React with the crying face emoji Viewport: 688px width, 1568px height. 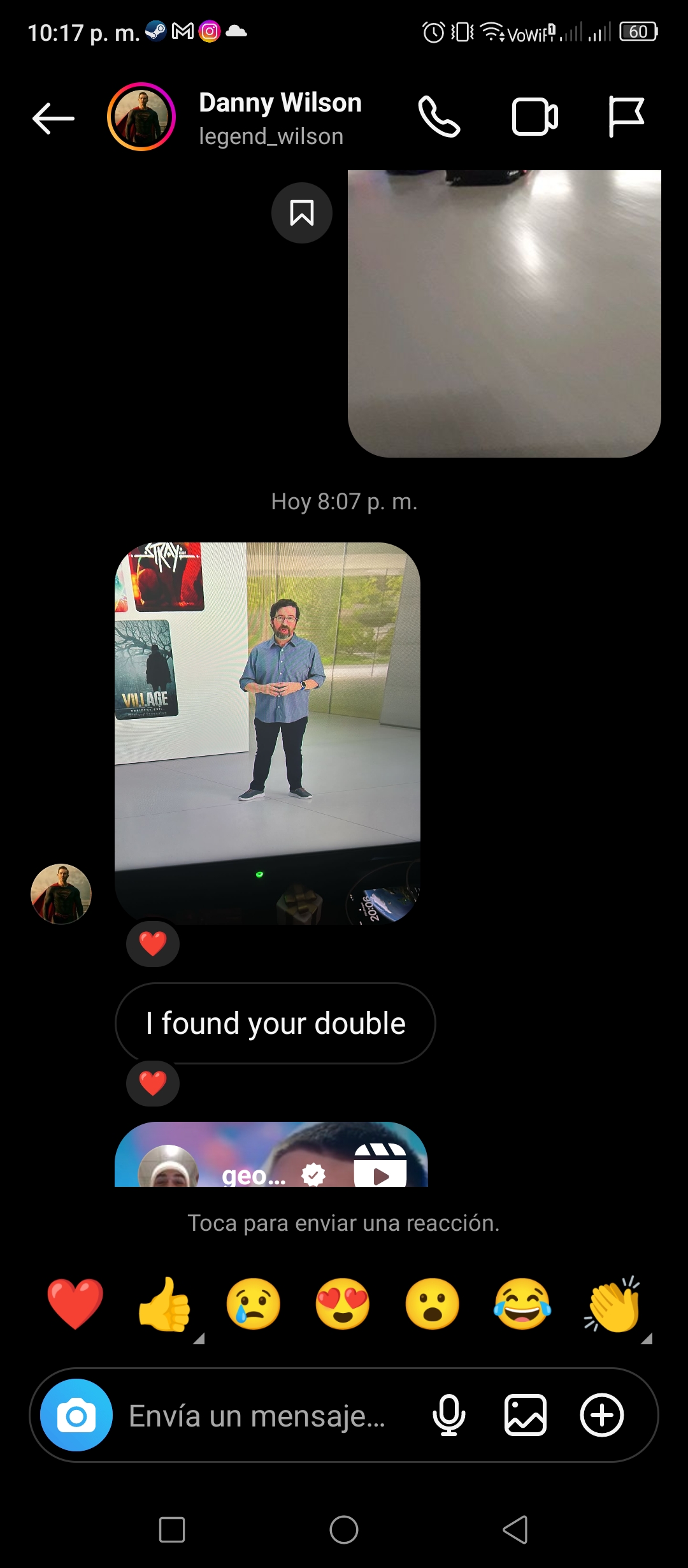click(x=254, y=1304)
